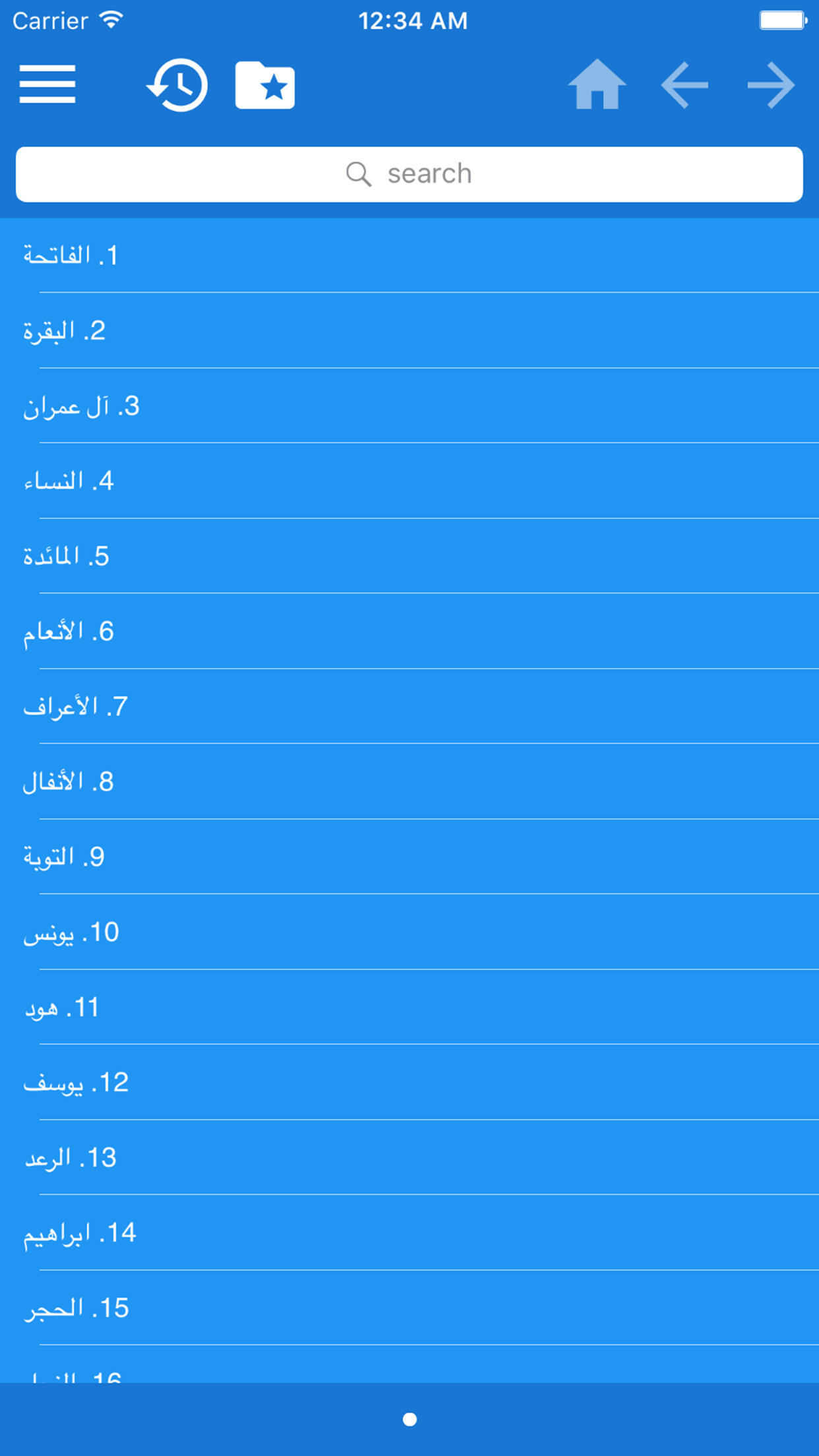Open chapter 12. يوسف
819x1456 pixels.
click(x=409, y=1082)
